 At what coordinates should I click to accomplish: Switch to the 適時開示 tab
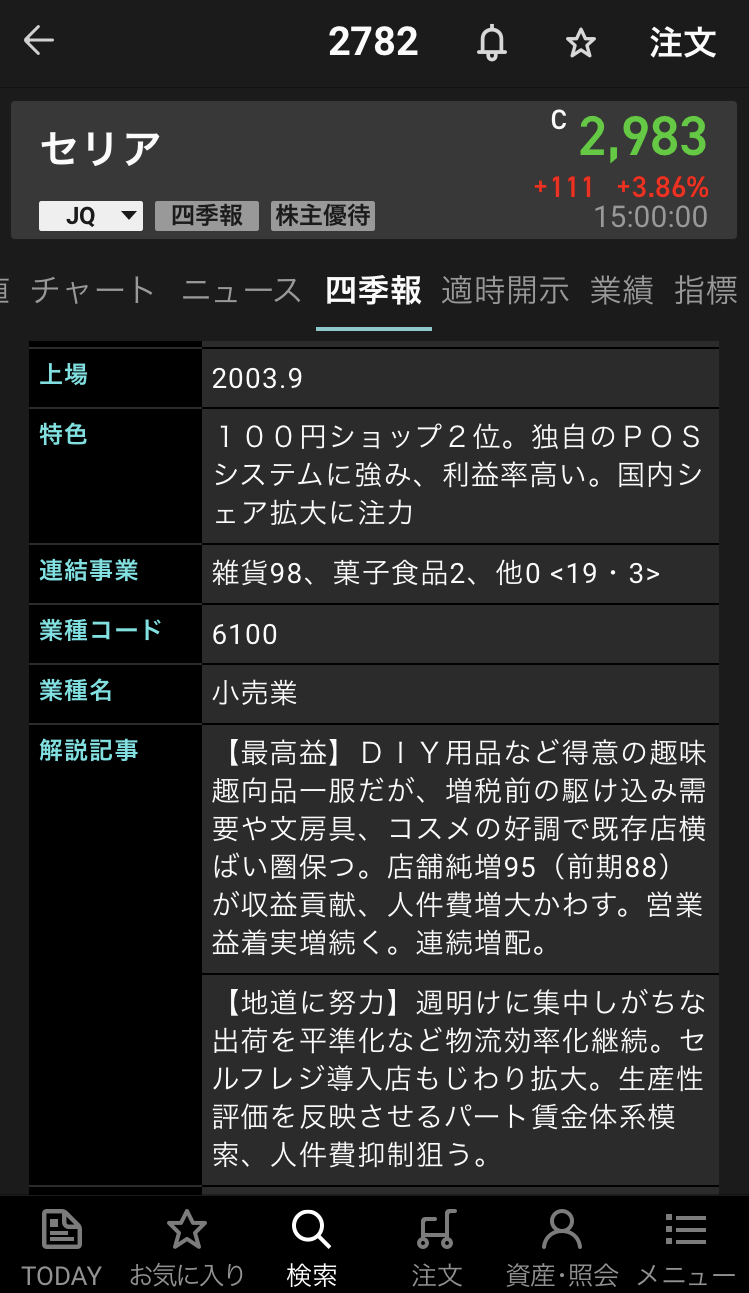click(x=505, y=291)
